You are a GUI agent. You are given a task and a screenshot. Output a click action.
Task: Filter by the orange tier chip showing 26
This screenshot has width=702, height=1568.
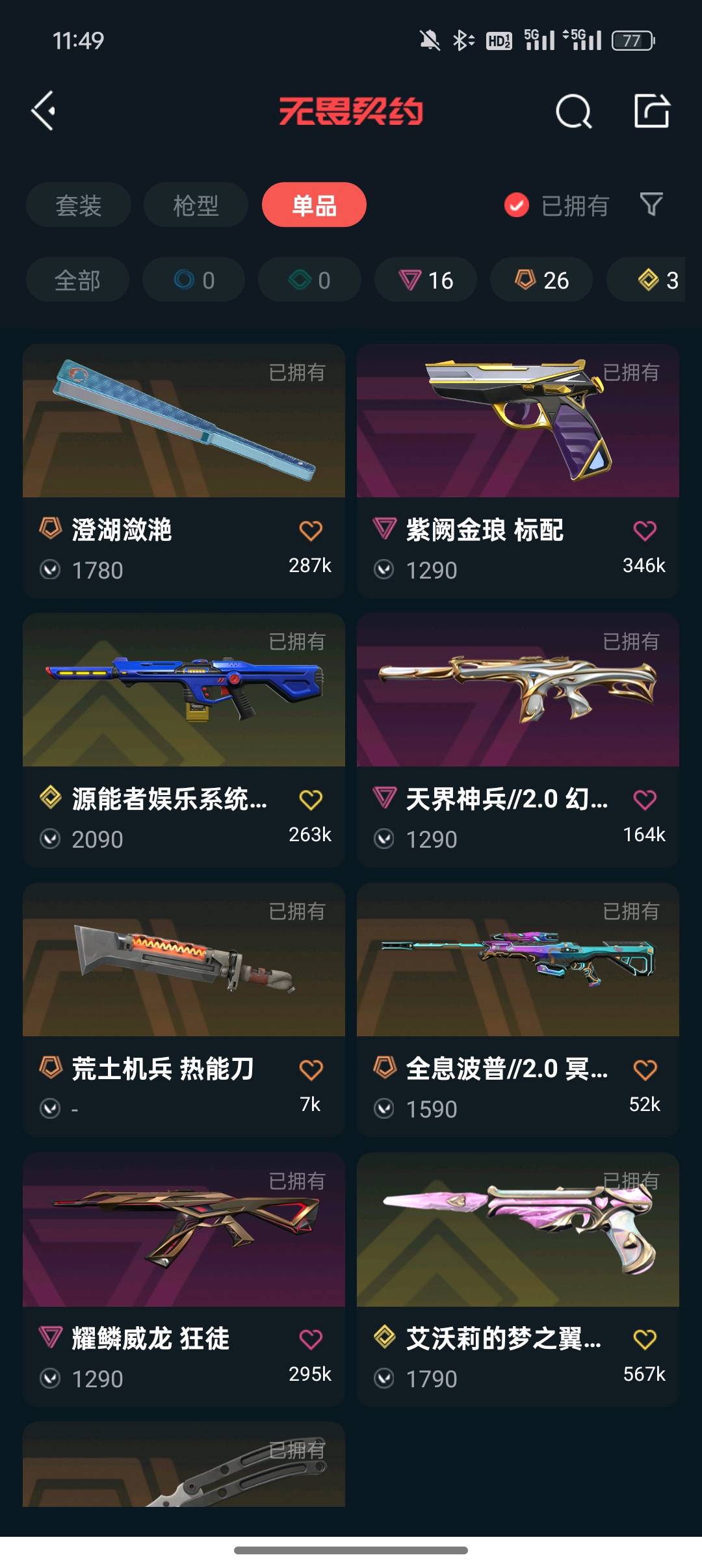pos(541,280)
